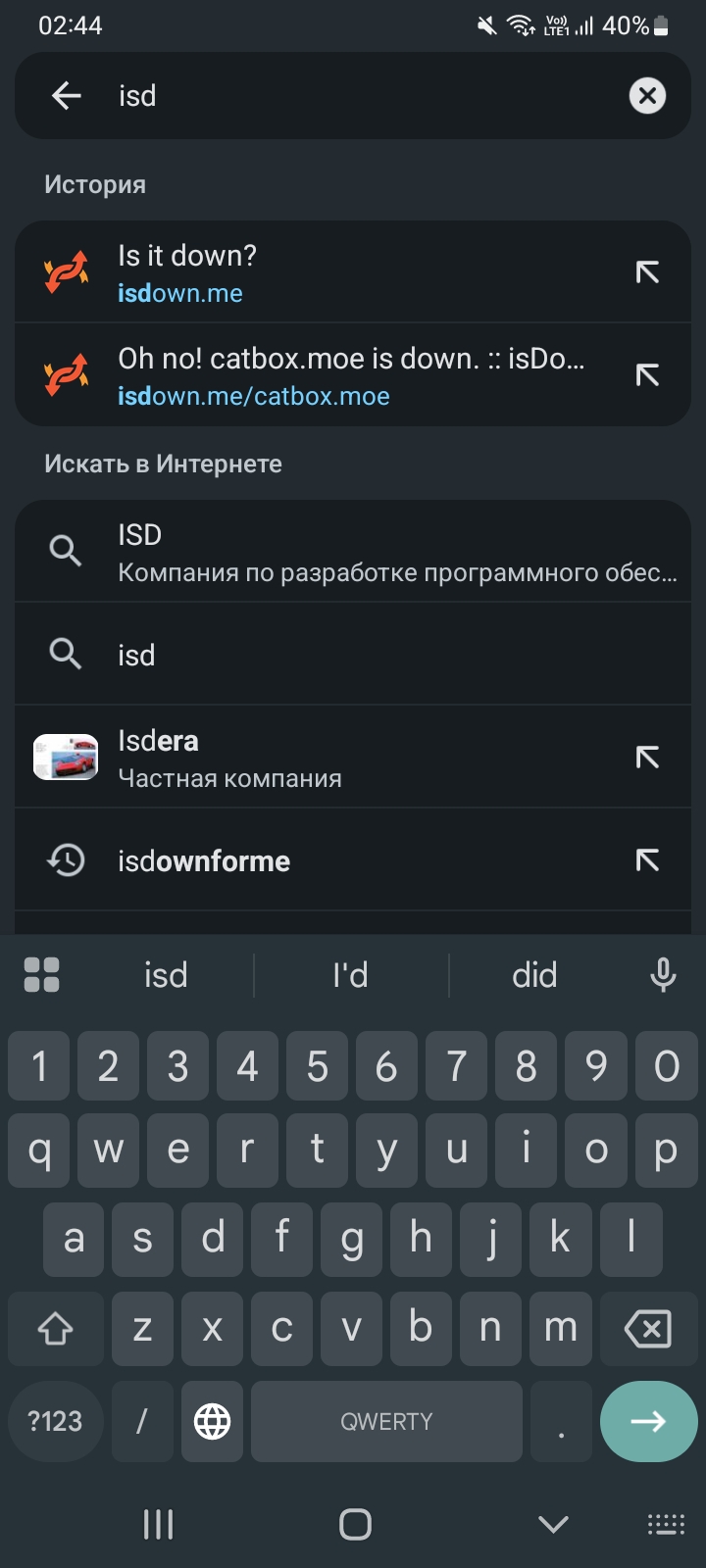The height and width of the screenshot is (1568, 706).
Task: Pick the "did" keyboard suggestion
Action: tap(534, 975)
